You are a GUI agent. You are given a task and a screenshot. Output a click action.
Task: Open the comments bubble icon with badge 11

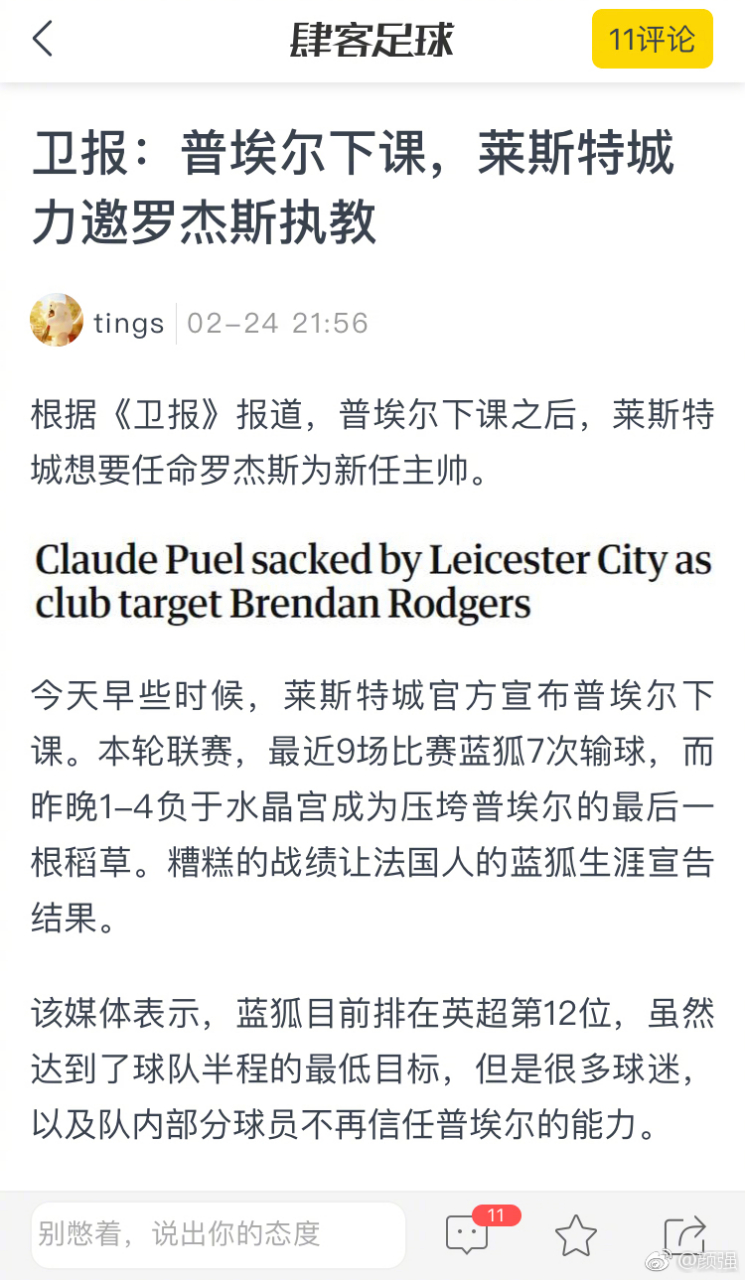coord(468,1236)
